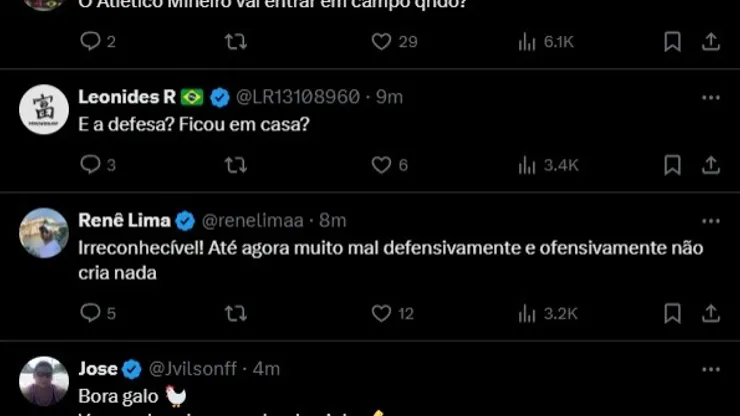Like Renê Lima's post
The width and height of the screenshot is (740, 416).
[x=381, y=313]
